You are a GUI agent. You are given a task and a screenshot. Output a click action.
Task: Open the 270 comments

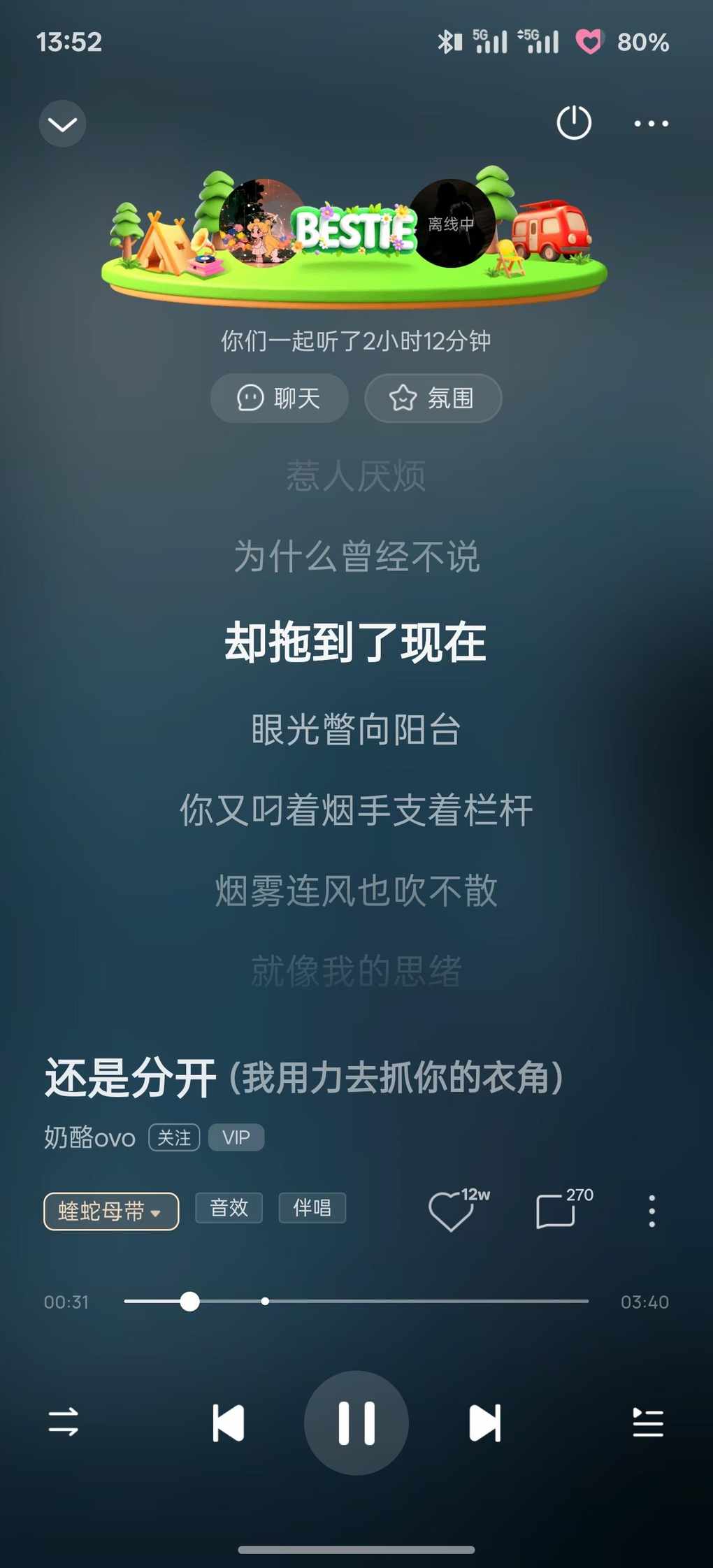[556, 1211]
